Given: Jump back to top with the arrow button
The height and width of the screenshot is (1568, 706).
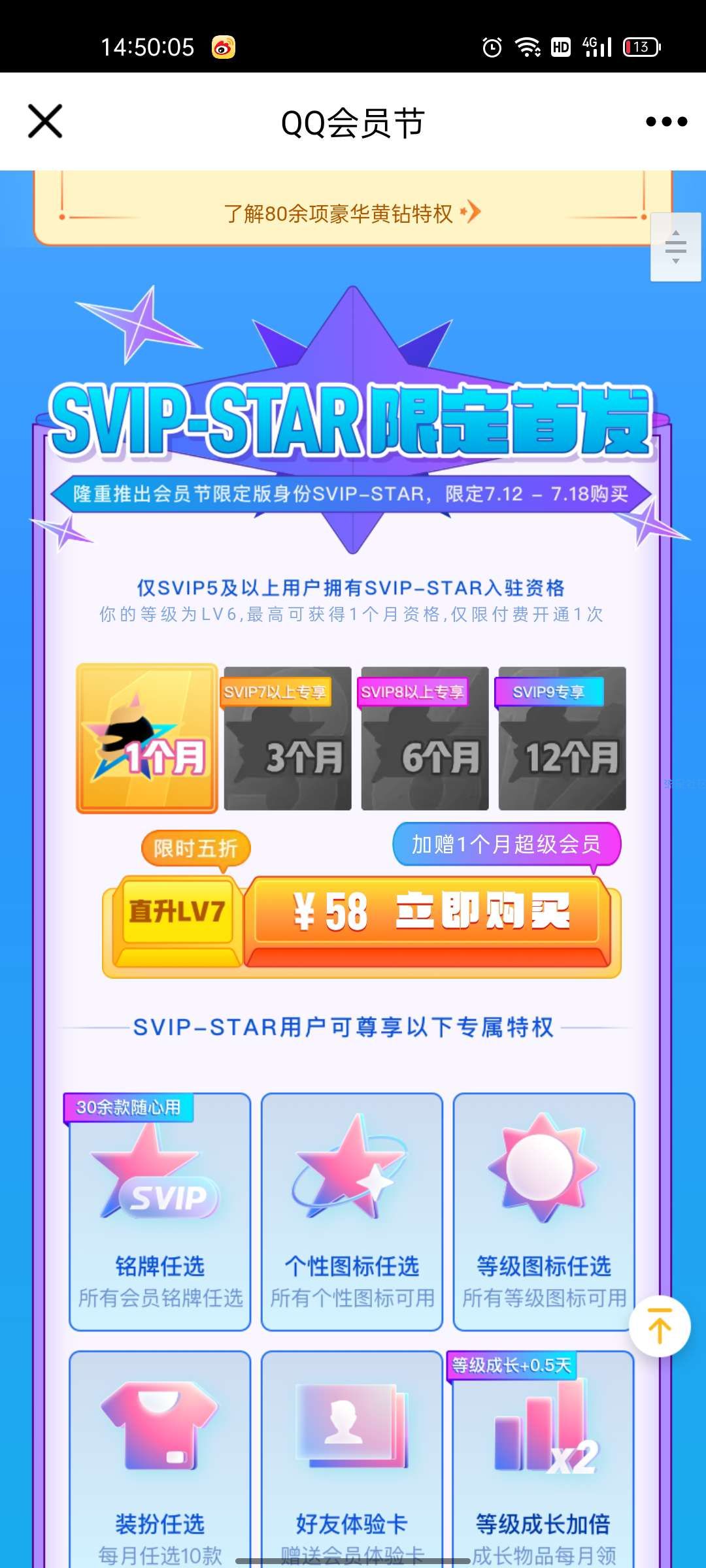Looking at the screenshot, I should pyautogui.click(x=660, y=1326).
